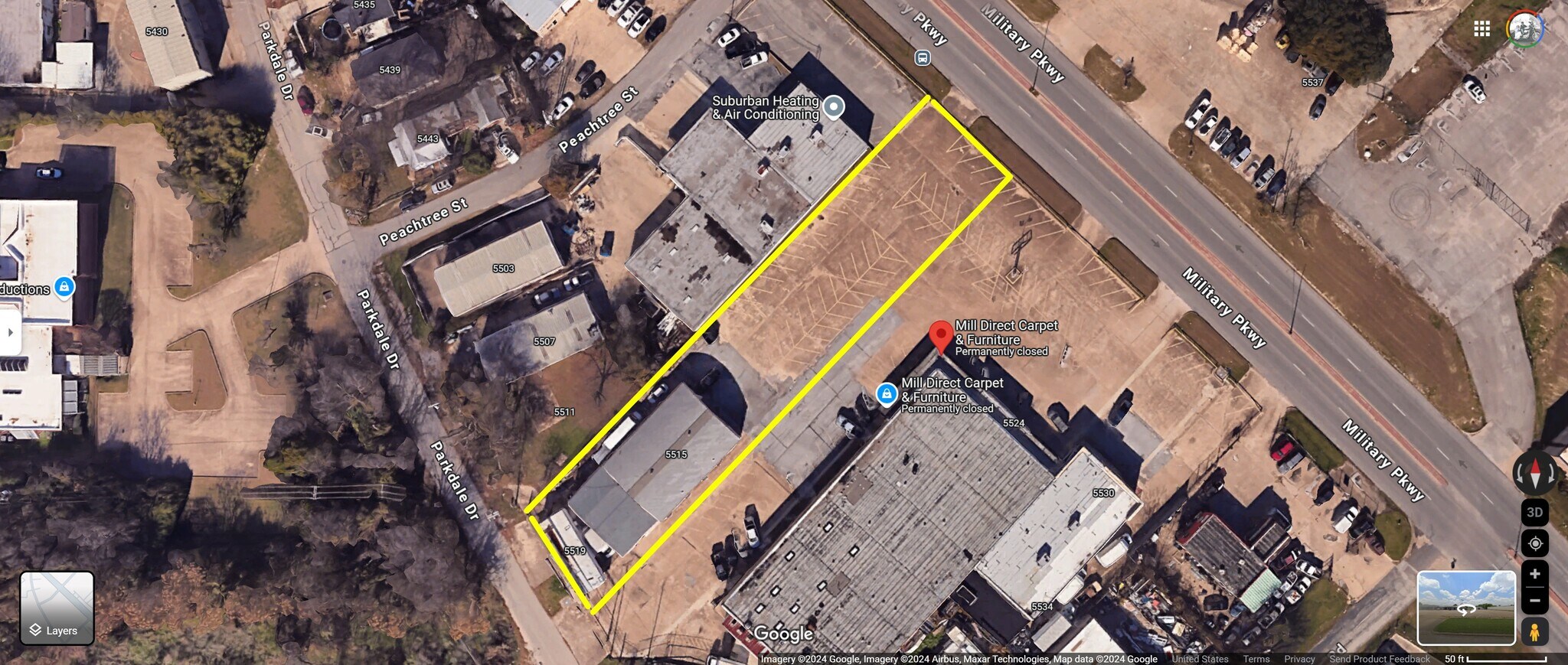Open the Privacy link
The height and width of the screenshot is (665, 1568).
pyautogui.click(x=1298, y=659)
